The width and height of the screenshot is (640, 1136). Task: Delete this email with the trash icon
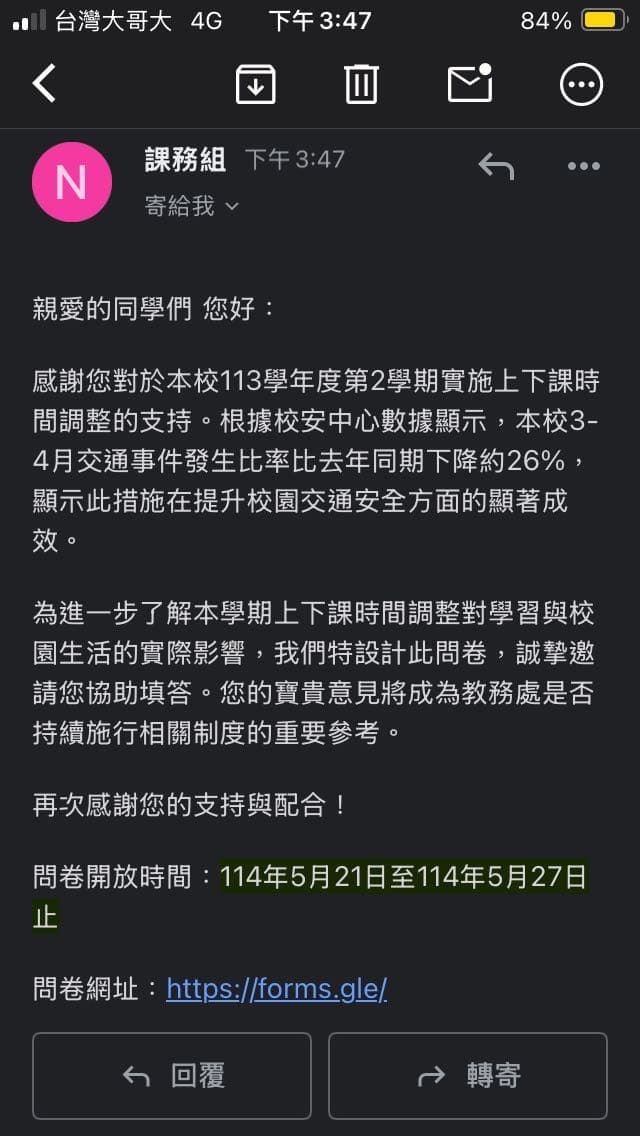(361, 84)
